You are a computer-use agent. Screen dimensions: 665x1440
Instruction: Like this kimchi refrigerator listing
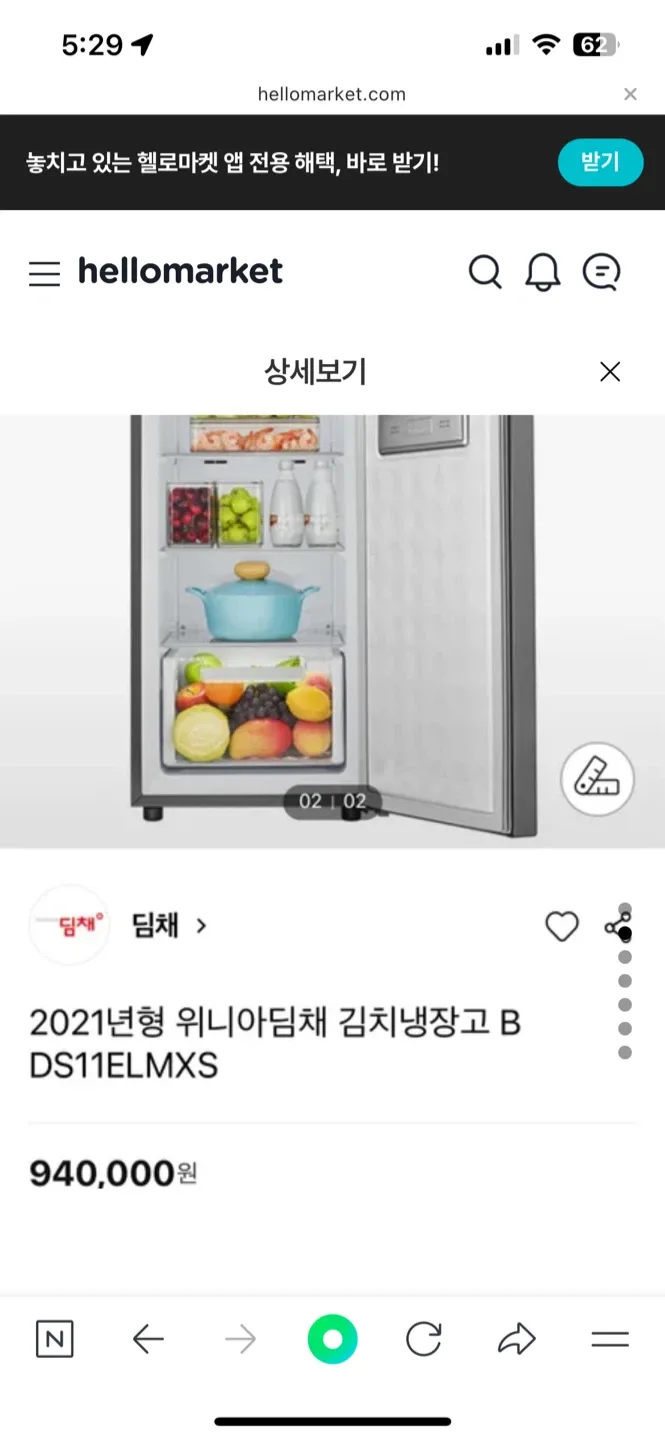coord(561,926)
